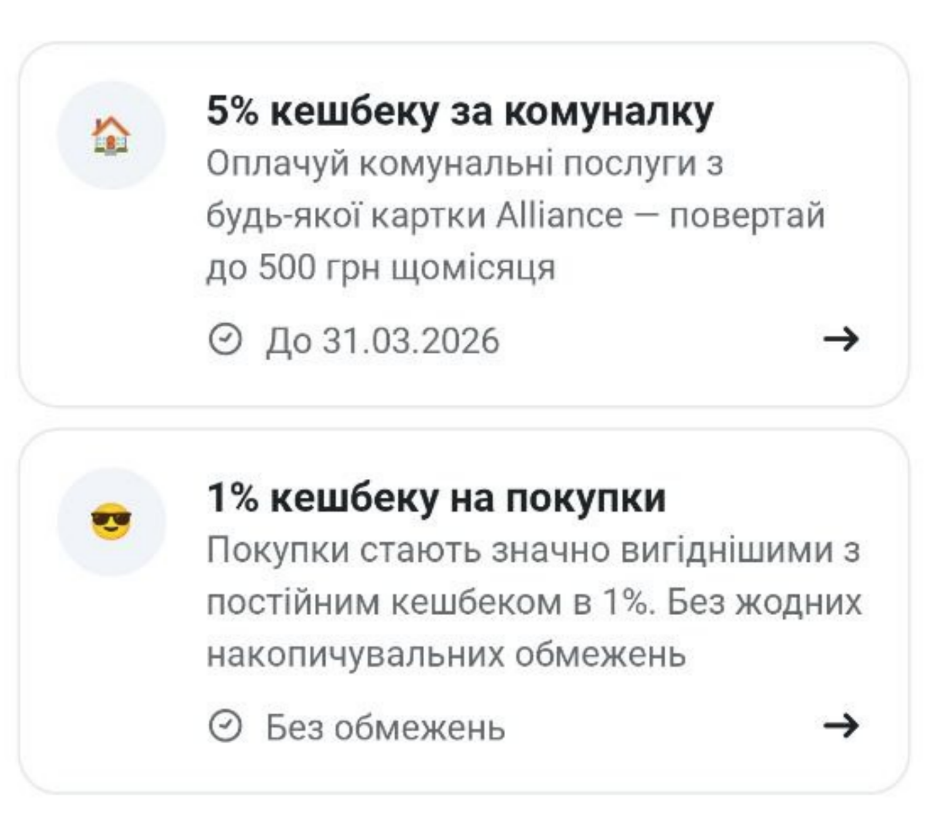936x826 pixels.
Task: Open the 1% кешбеку на покупки offer card
Action: [464, 610]
